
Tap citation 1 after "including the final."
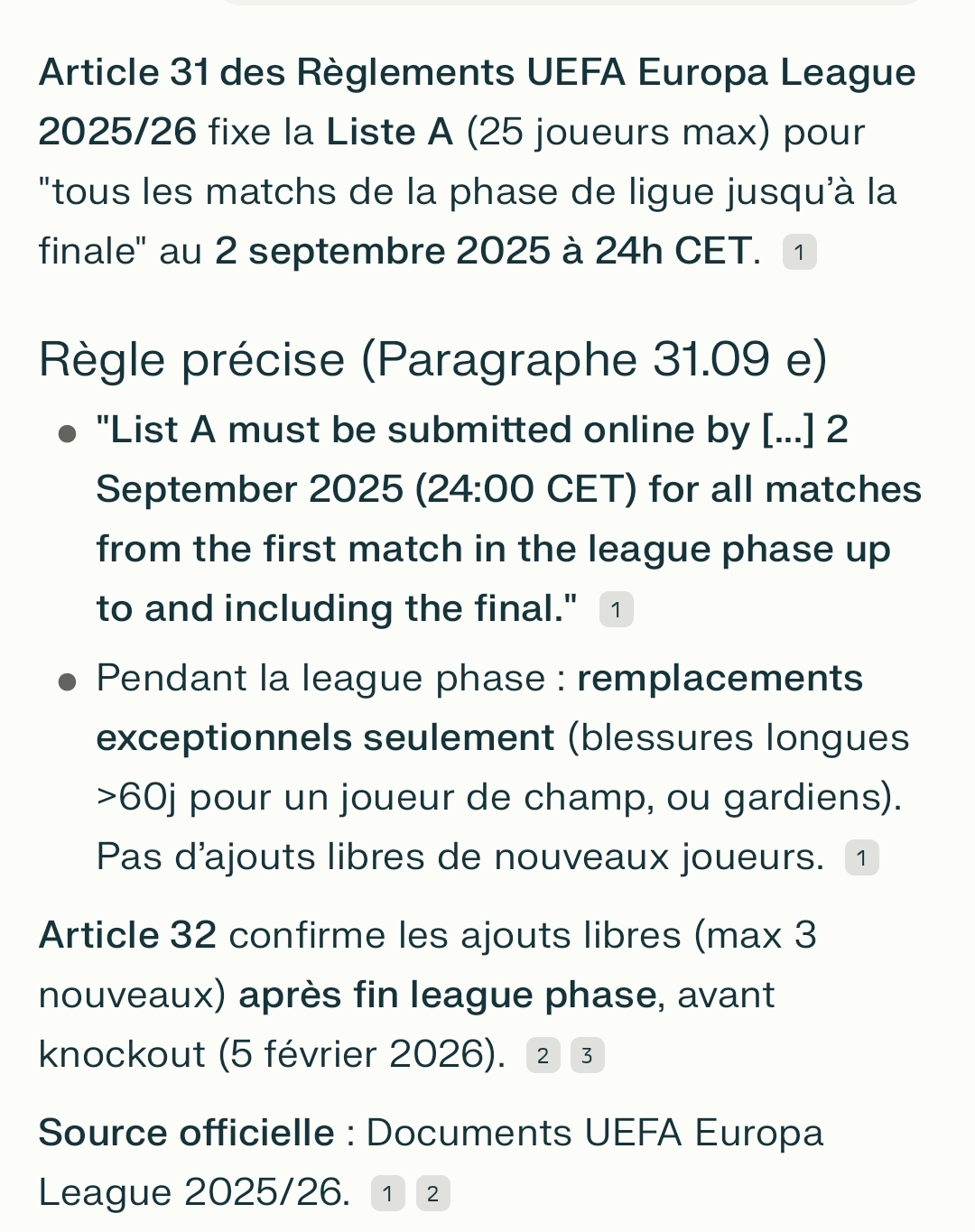616,609
